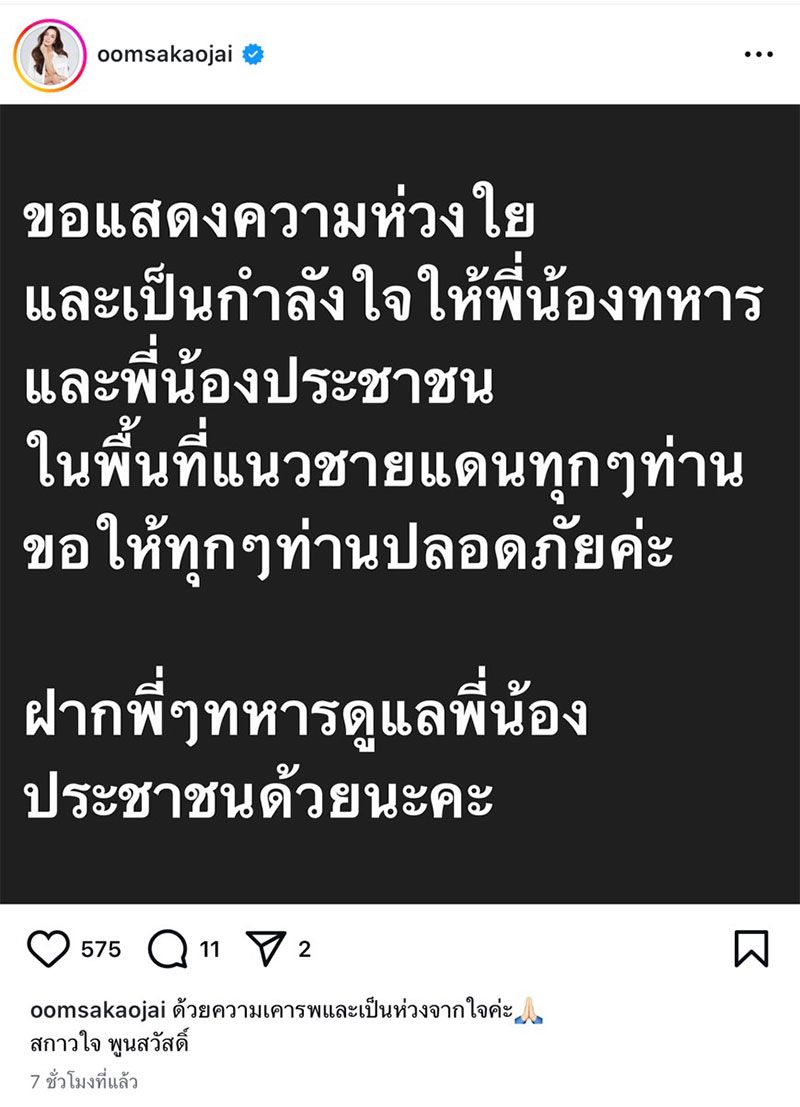This screenshot has width=800, height=1107.
Task: Open the oomsakaojai username at post header
Action: point(165,55)
